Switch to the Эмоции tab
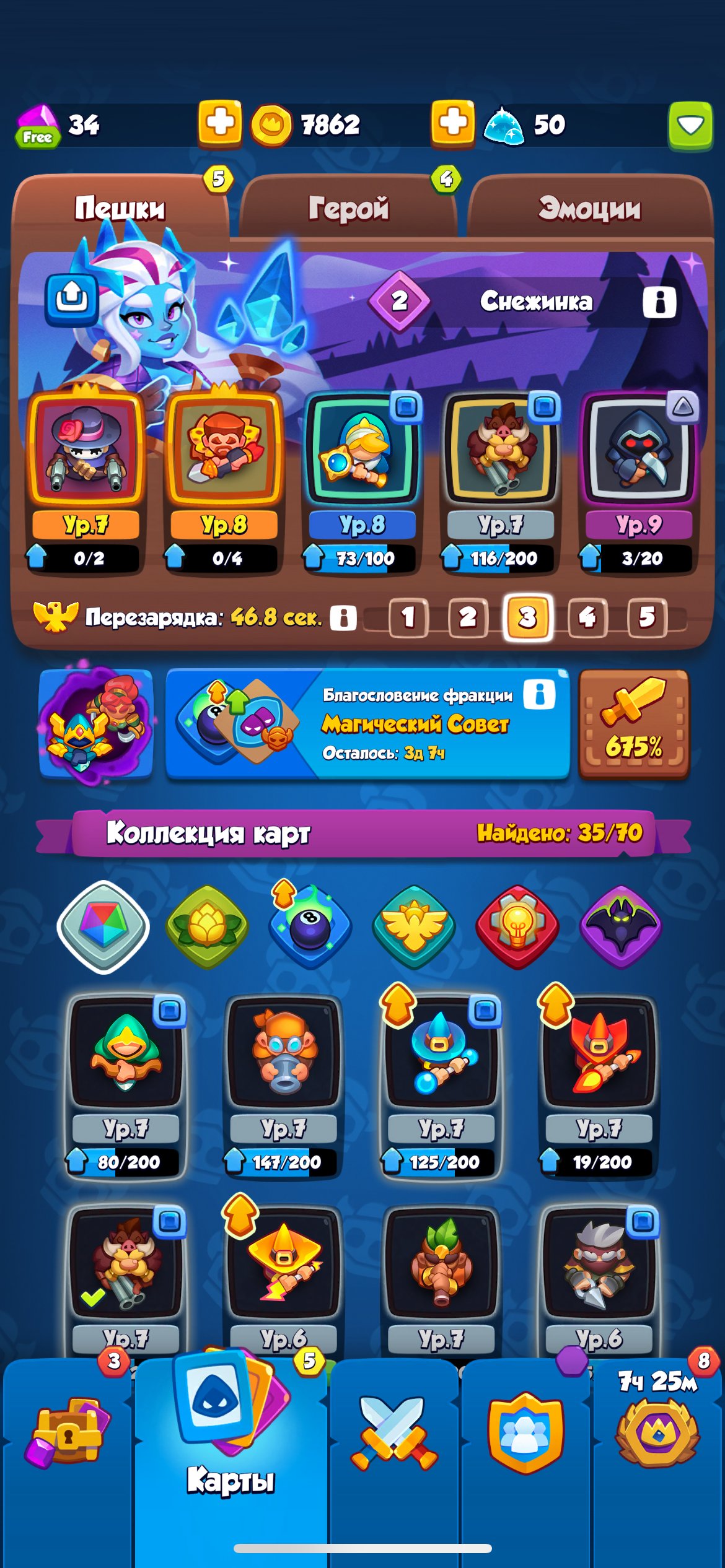725x1568 pixels. click(x=589, y=209)
